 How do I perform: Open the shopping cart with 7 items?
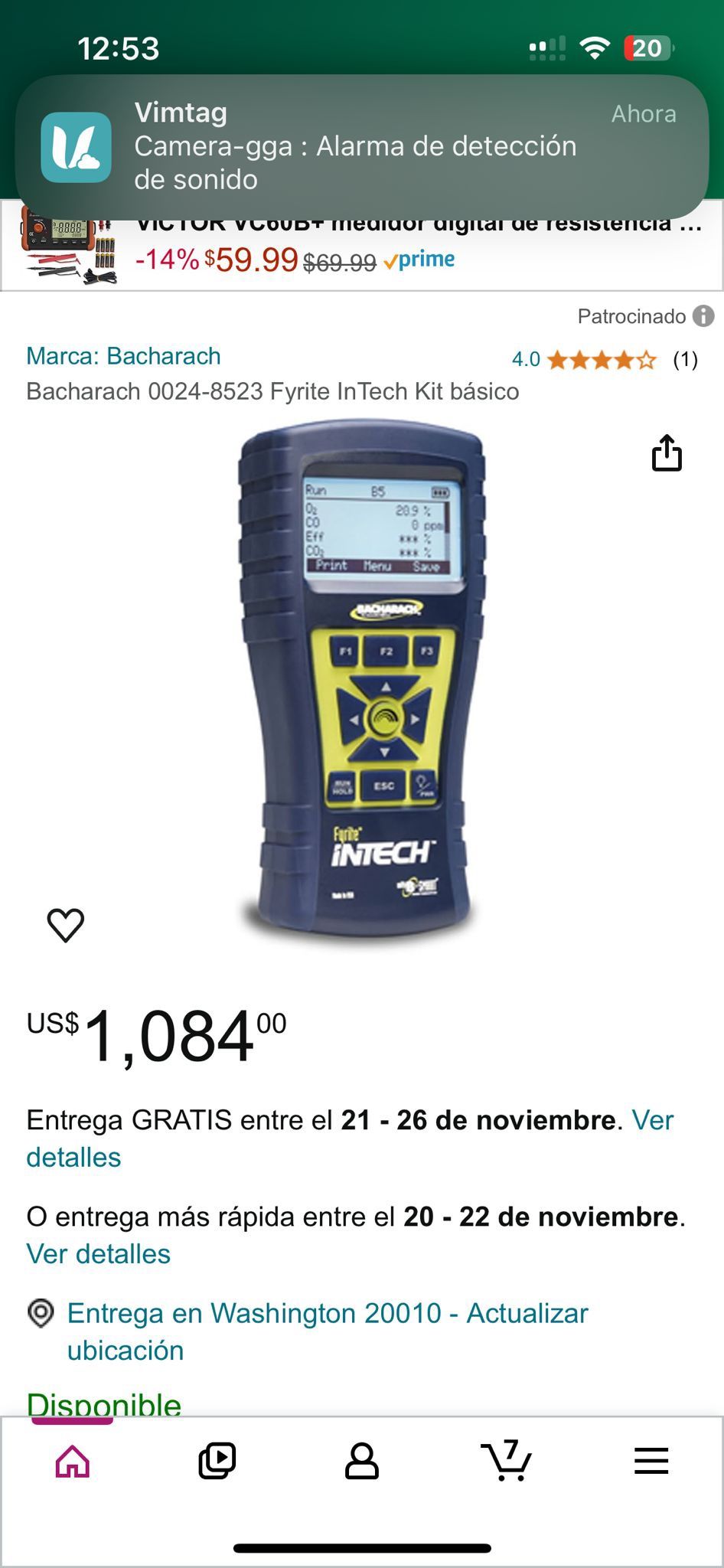pos(506,1462)
